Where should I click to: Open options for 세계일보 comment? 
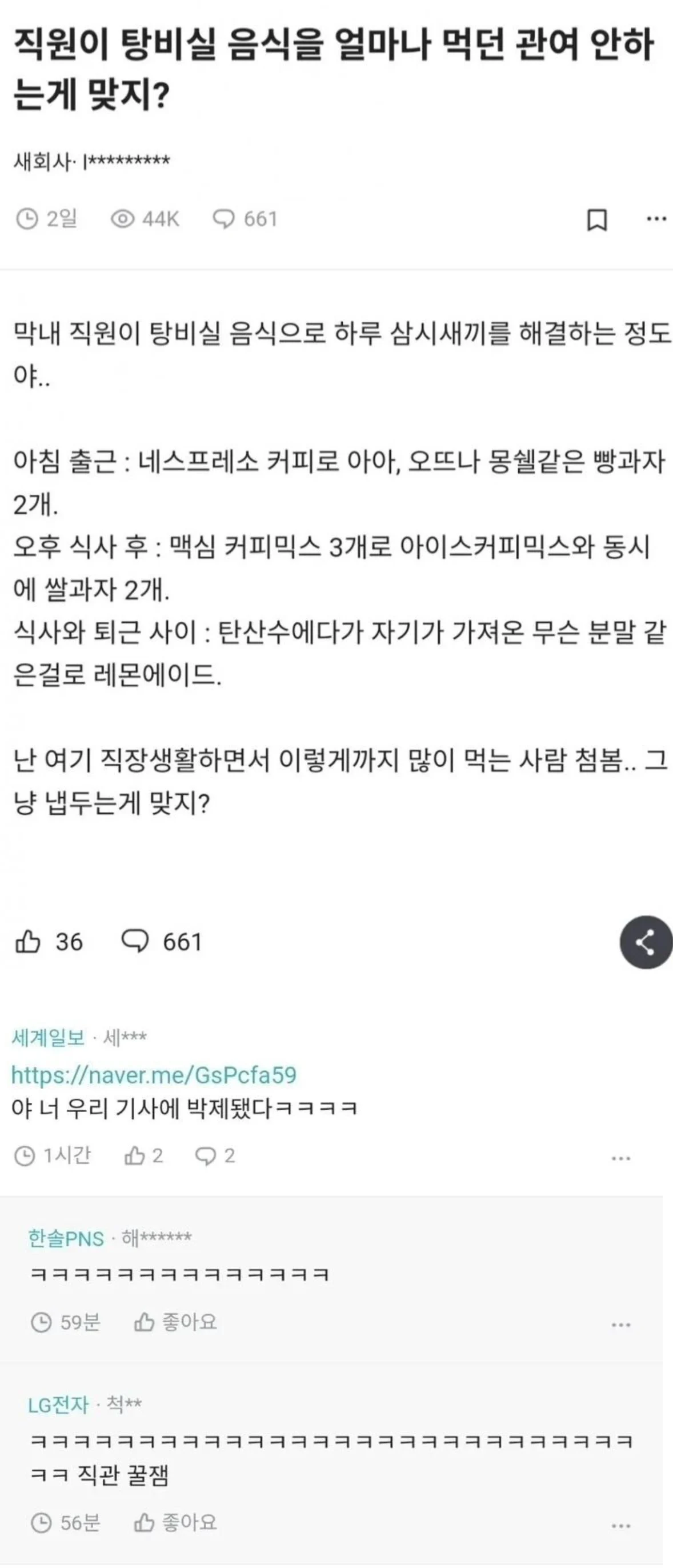pos(620,1157)
